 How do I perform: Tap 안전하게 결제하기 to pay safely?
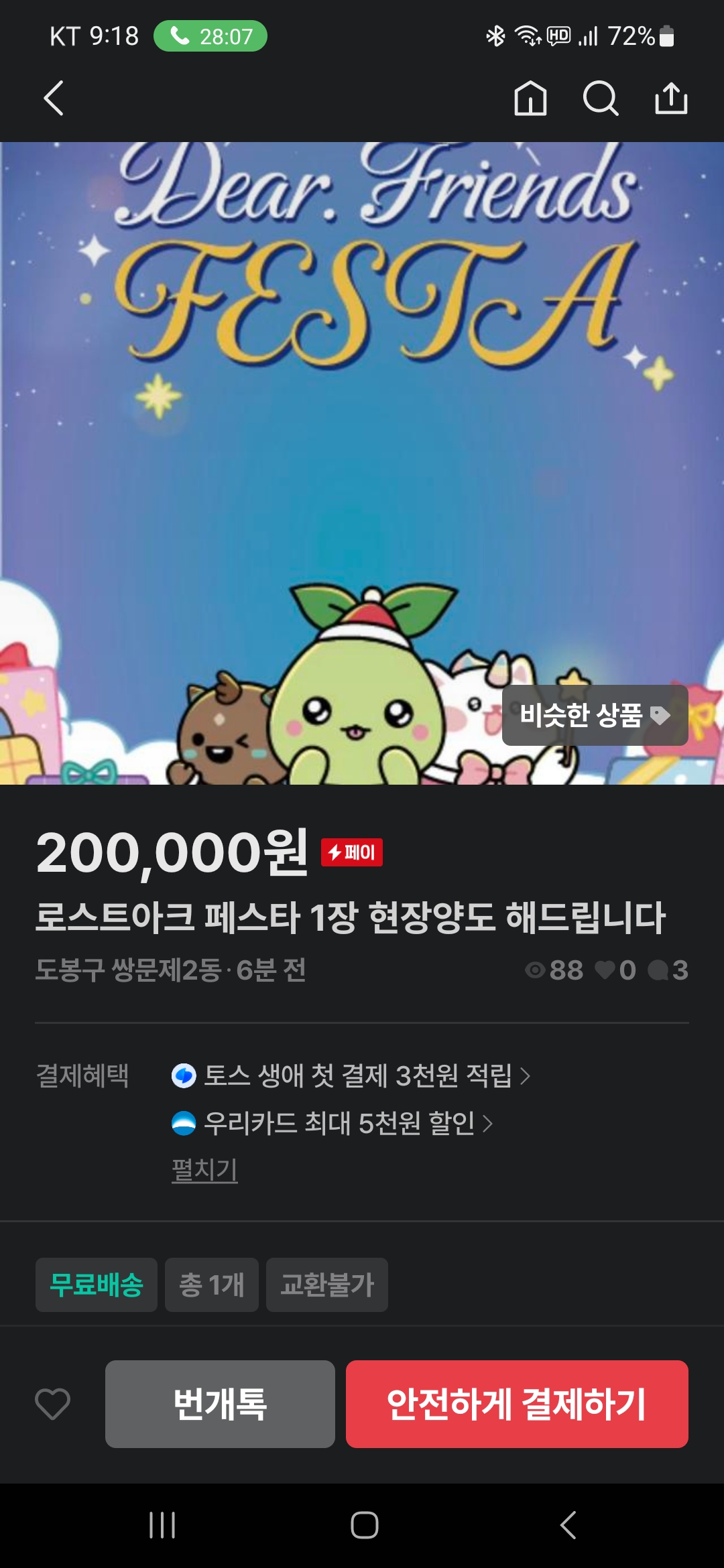[x=517, y=1404]
